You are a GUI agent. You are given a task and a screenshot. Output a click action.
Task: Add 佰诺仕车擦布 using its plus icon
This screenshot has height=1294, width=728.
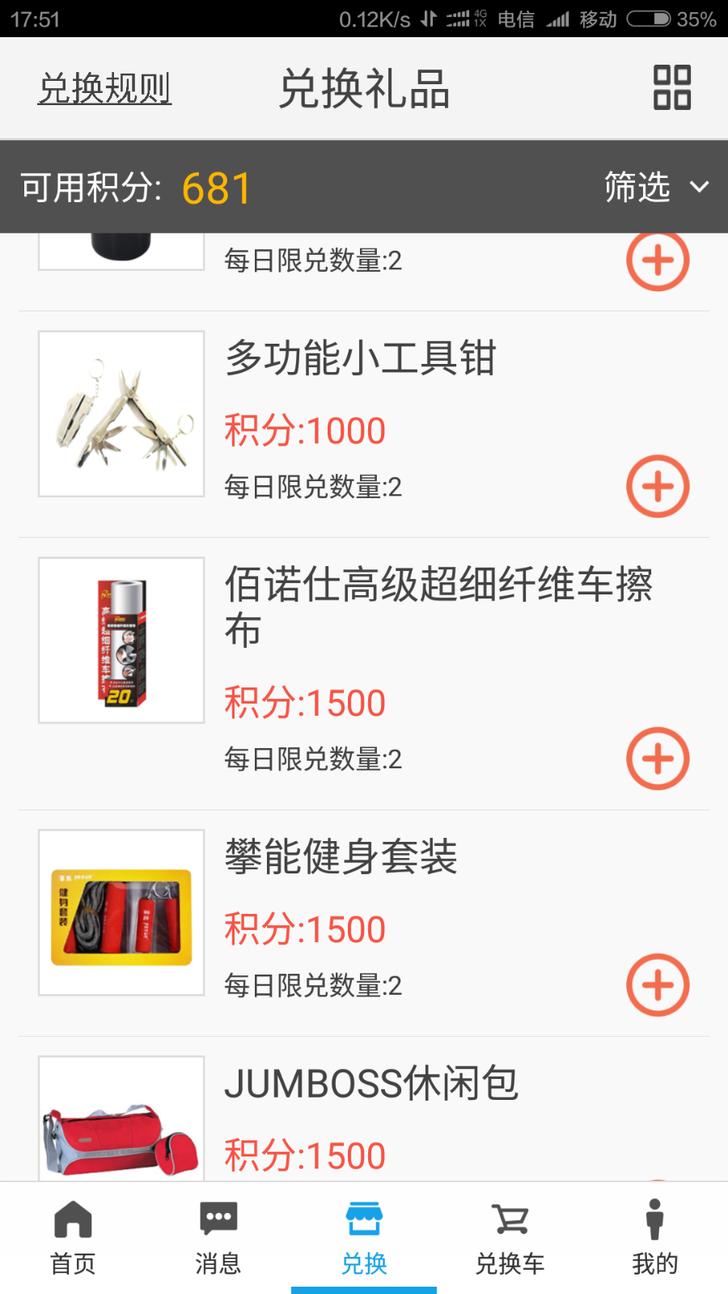(657, 757)
